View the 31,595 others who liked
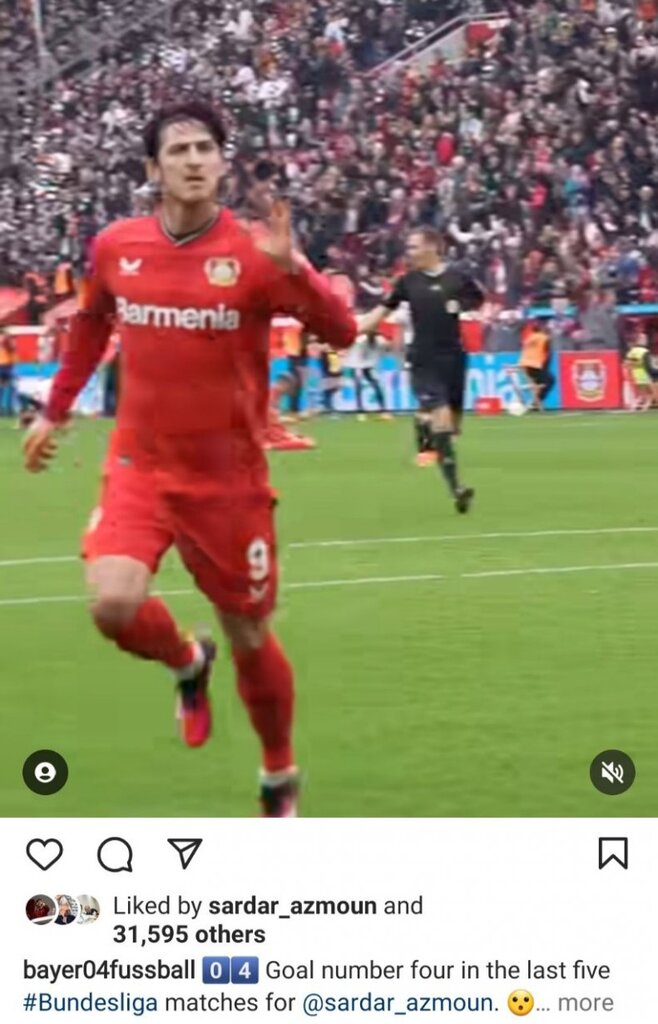658x1024 pixels. click(189, 935)
